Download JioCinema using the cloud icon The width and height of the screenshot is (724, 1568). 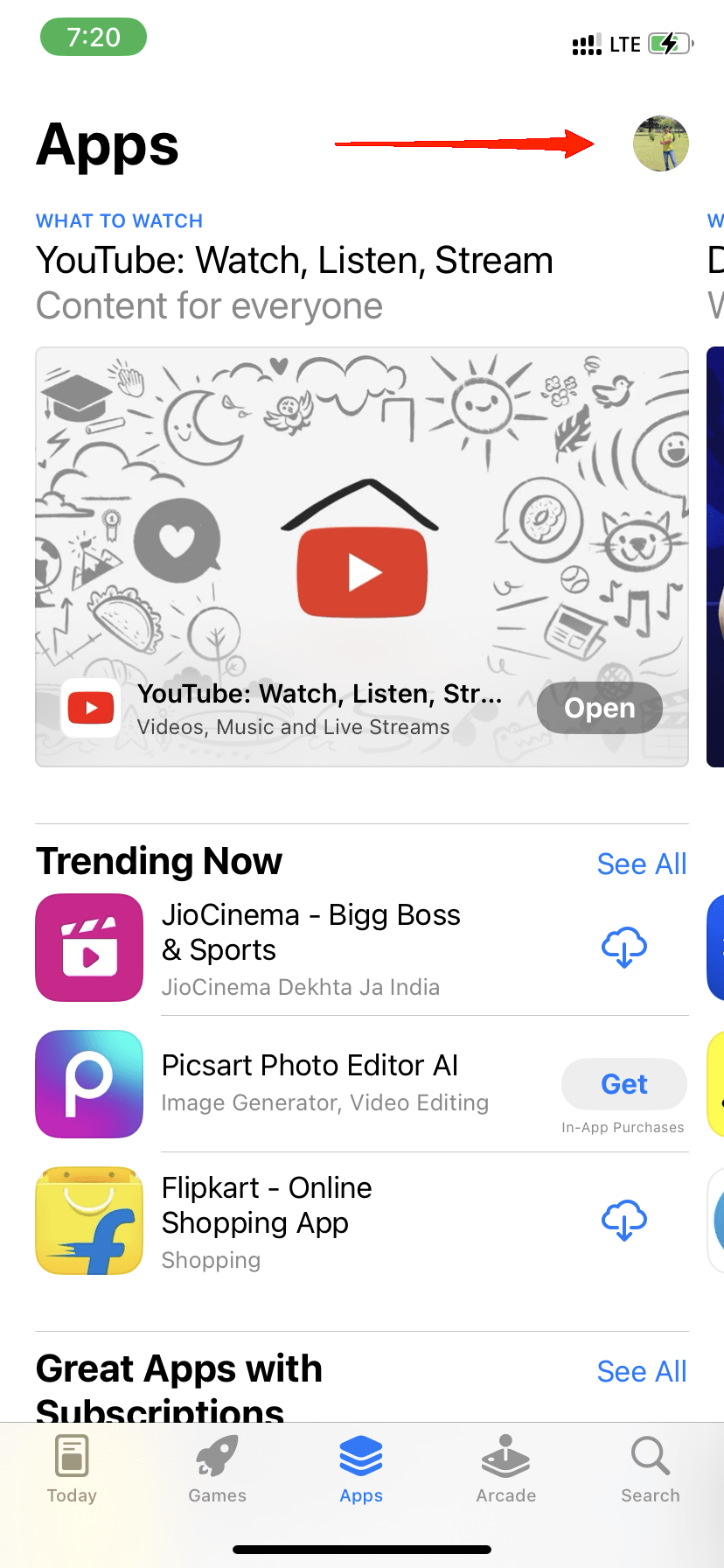[x=623, y=947]
